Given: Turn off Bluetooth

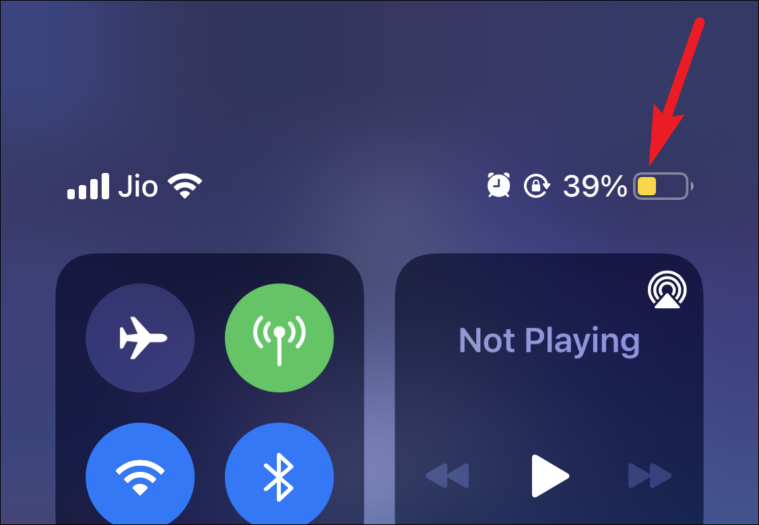Looking at the screenshot, I should tap(279, 479).
